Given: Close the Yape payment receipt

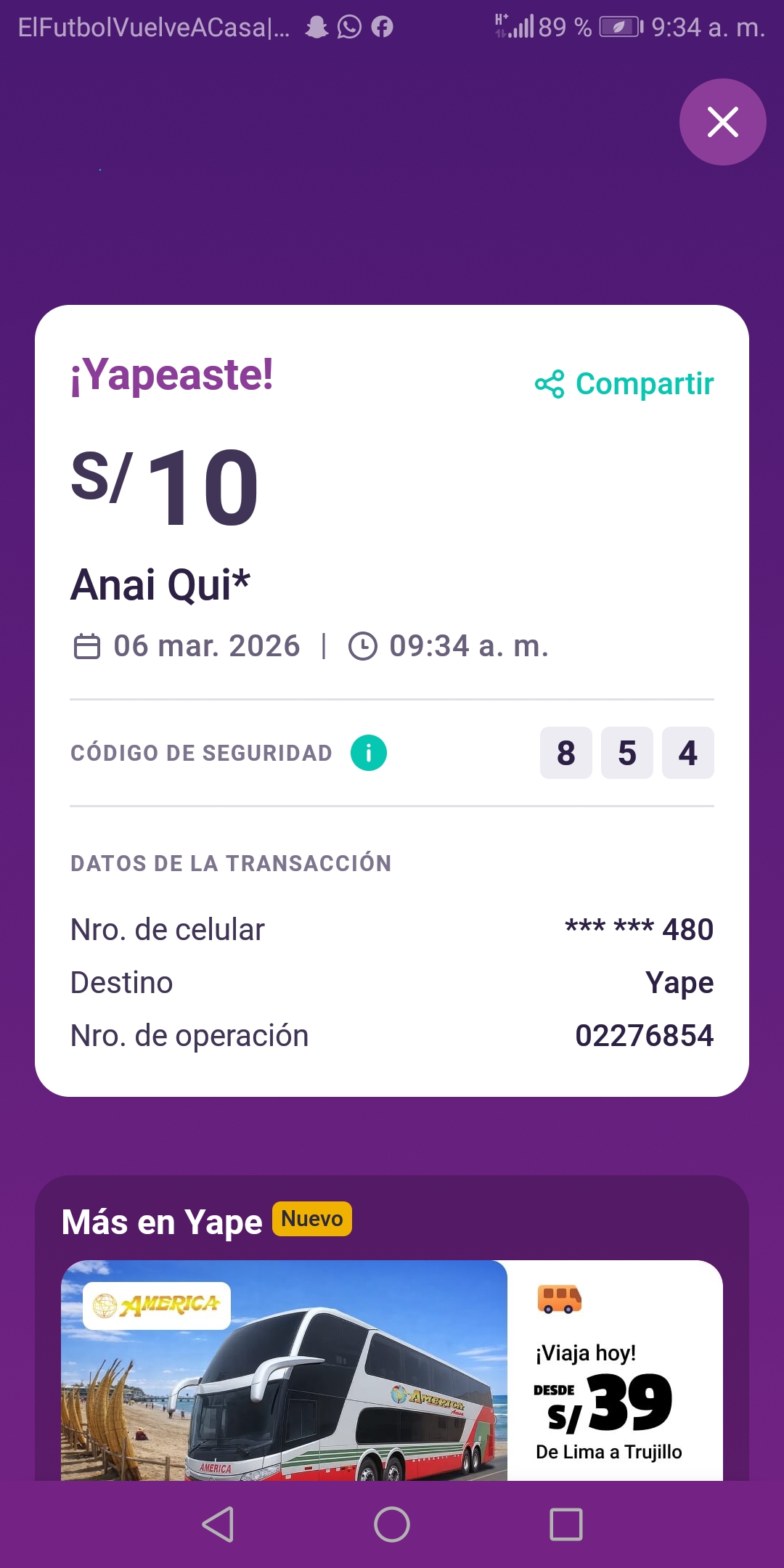Looking at the screenshot, I should (x=722, y=122).
